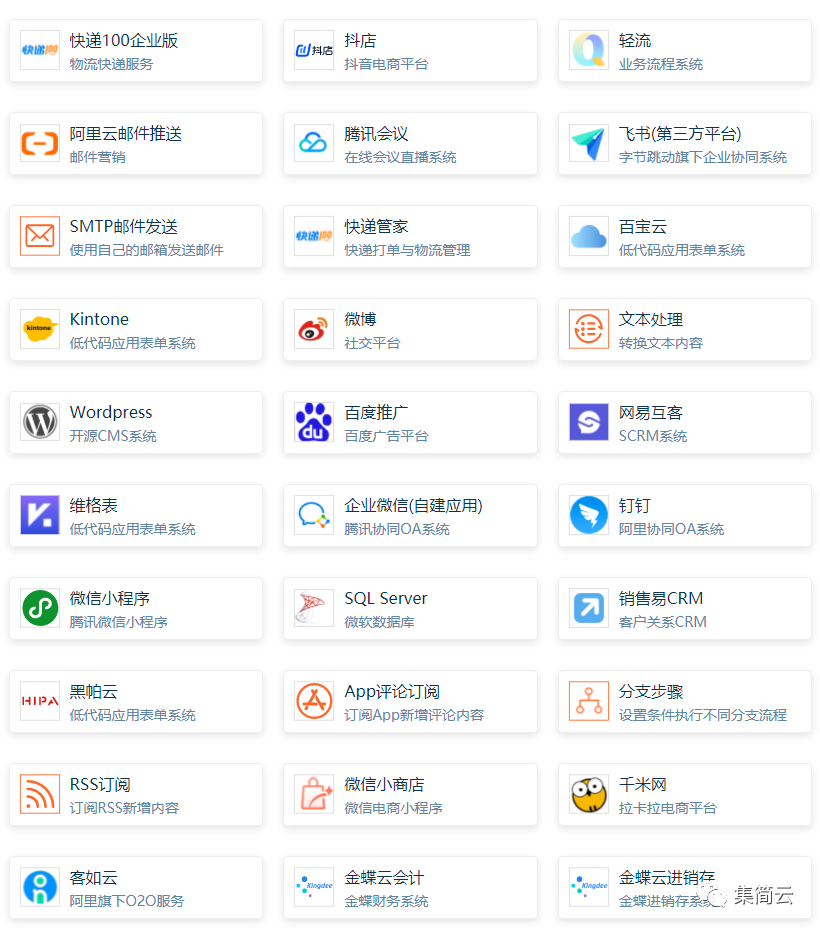Viewport: 820px width, 931px height.
Task: Open the 文本处理 card
Action: [x=684, y=330]
